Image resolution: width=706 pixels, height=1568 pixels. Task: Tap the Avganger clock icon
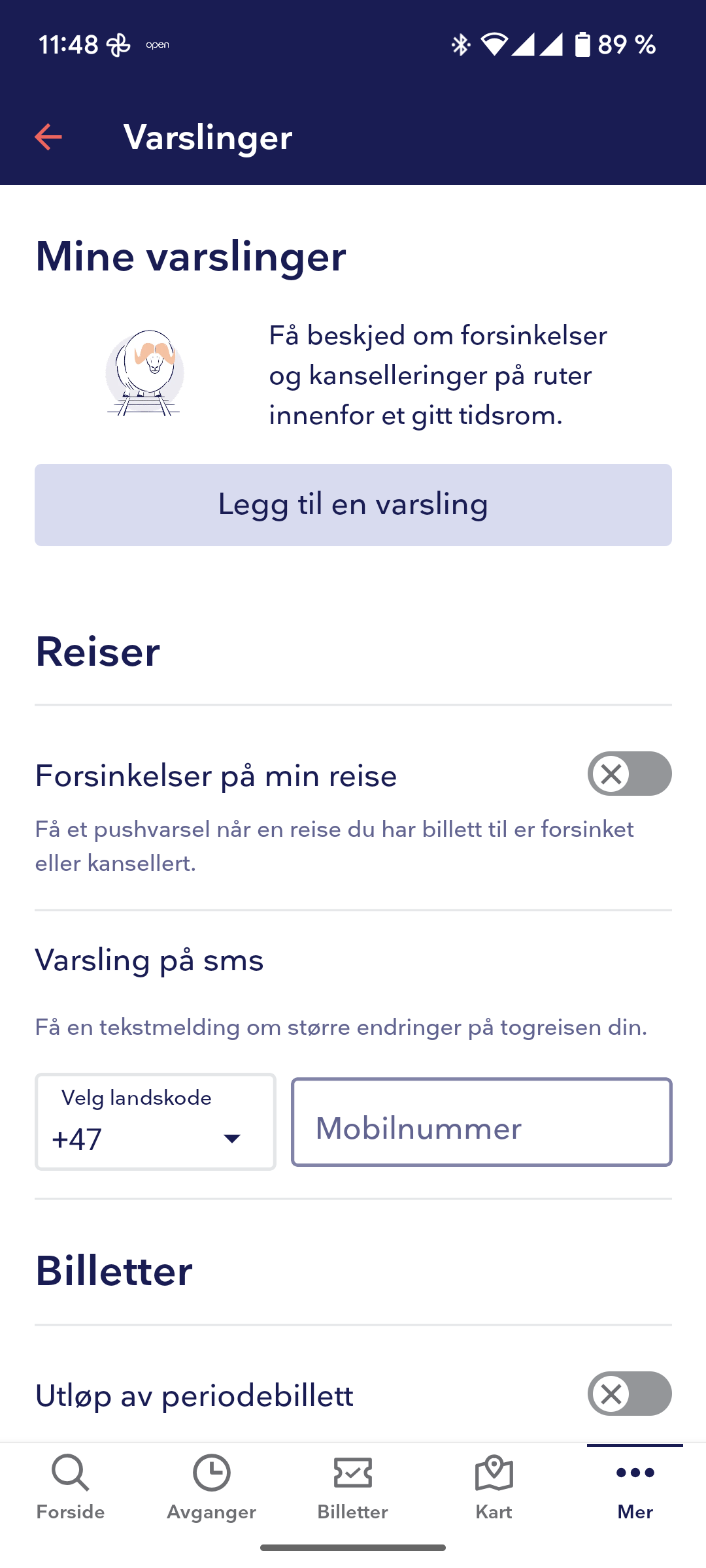(x=211, y=1472)
